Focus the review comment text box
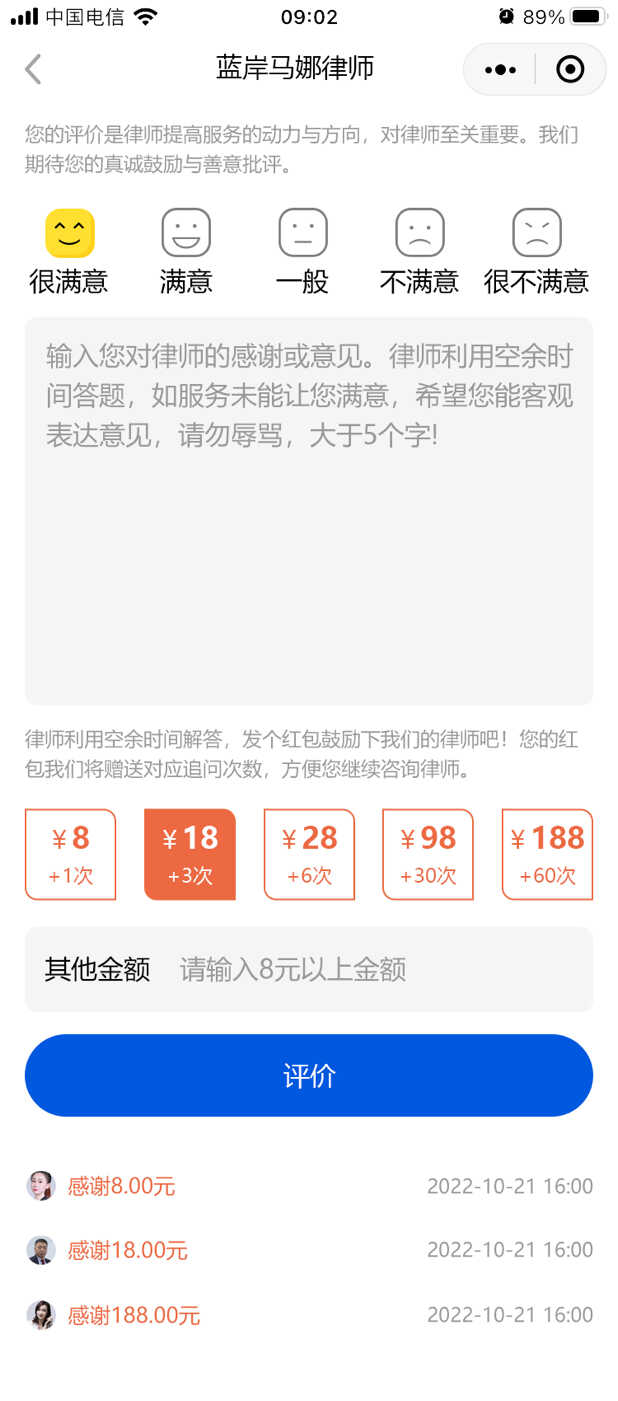The width and height of the screenshot is (618, 1401). (309, 511)
